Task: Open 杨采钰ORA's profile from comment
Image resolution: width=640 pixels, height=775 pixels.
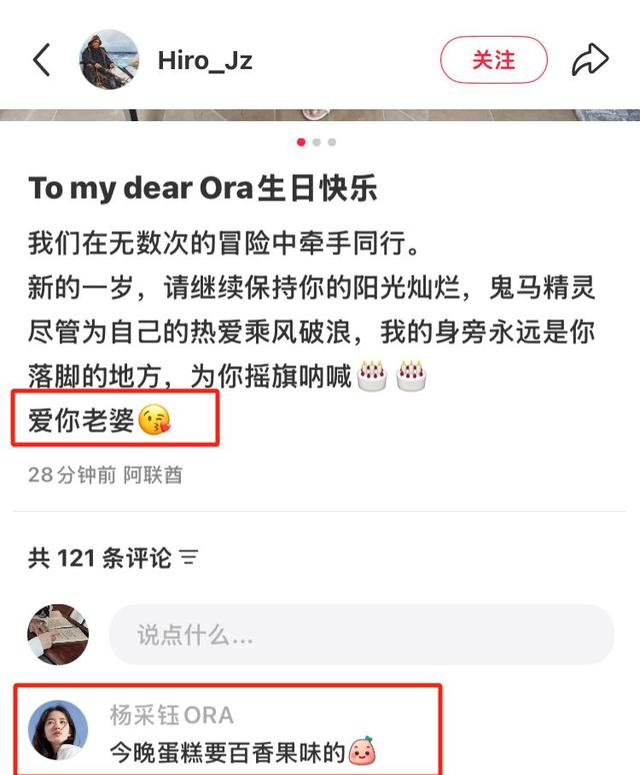Action: pos(171,715)
